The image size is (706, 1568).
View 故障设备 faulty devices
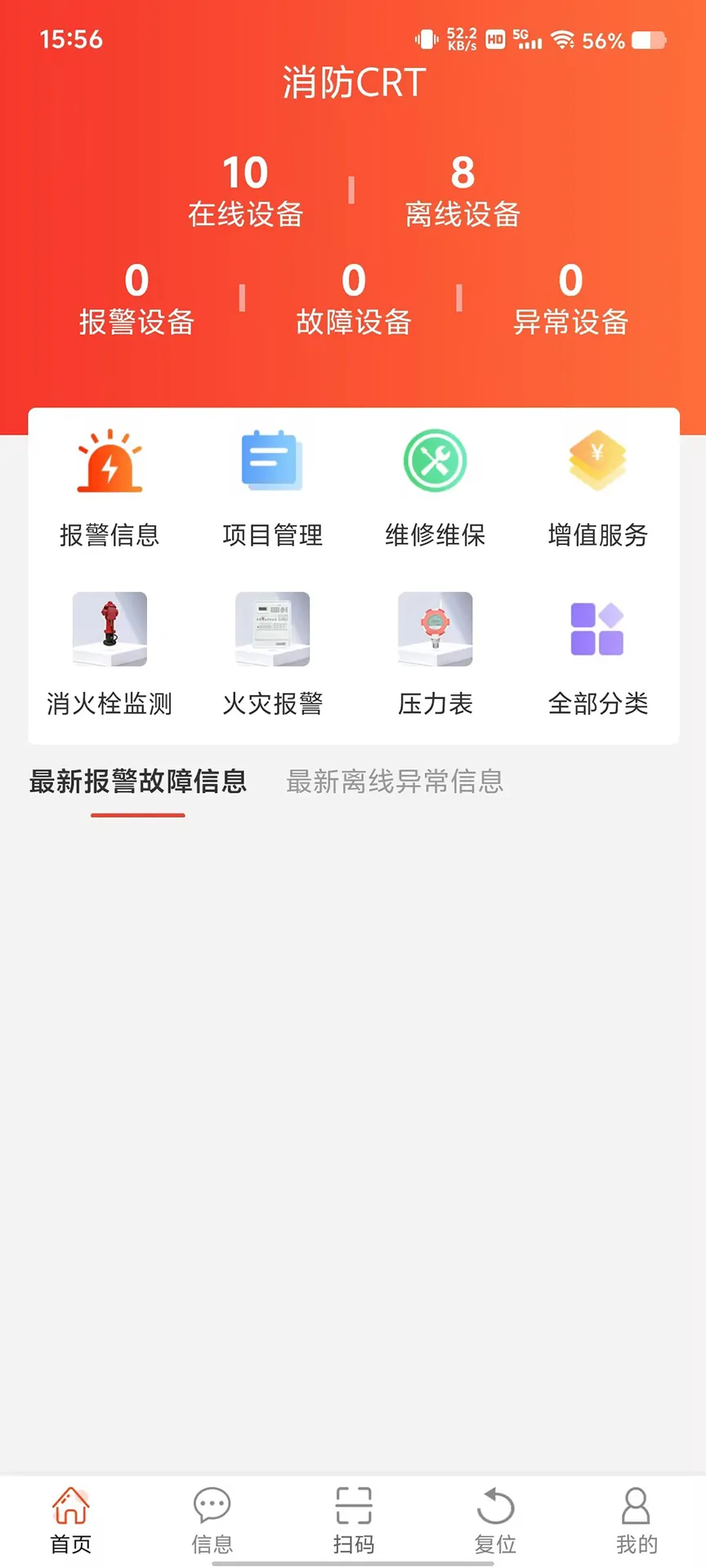pyautogui.click(x=353, y=299)
